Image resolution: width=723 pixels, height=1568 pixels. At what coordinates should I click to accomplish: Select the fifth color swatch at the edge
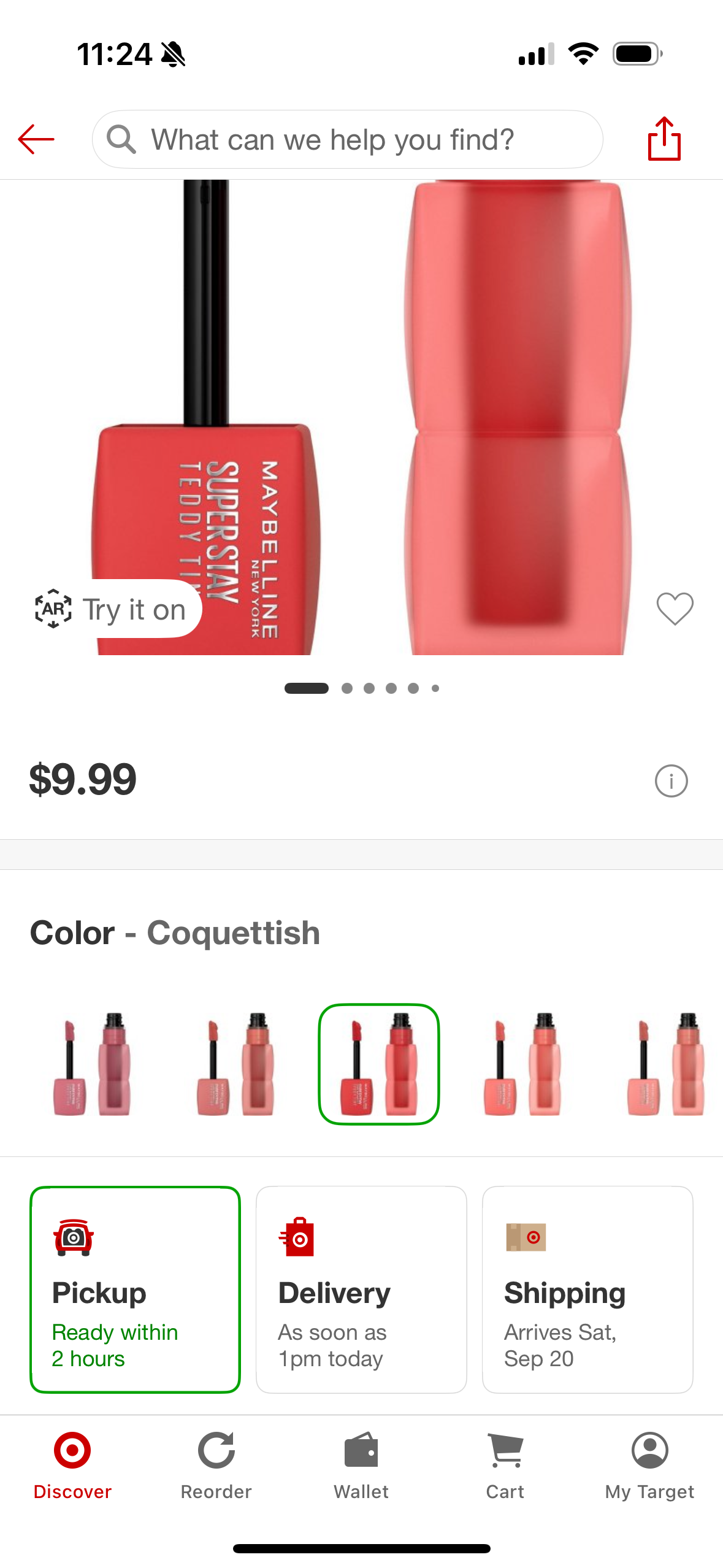click(x=666, y=1064)
